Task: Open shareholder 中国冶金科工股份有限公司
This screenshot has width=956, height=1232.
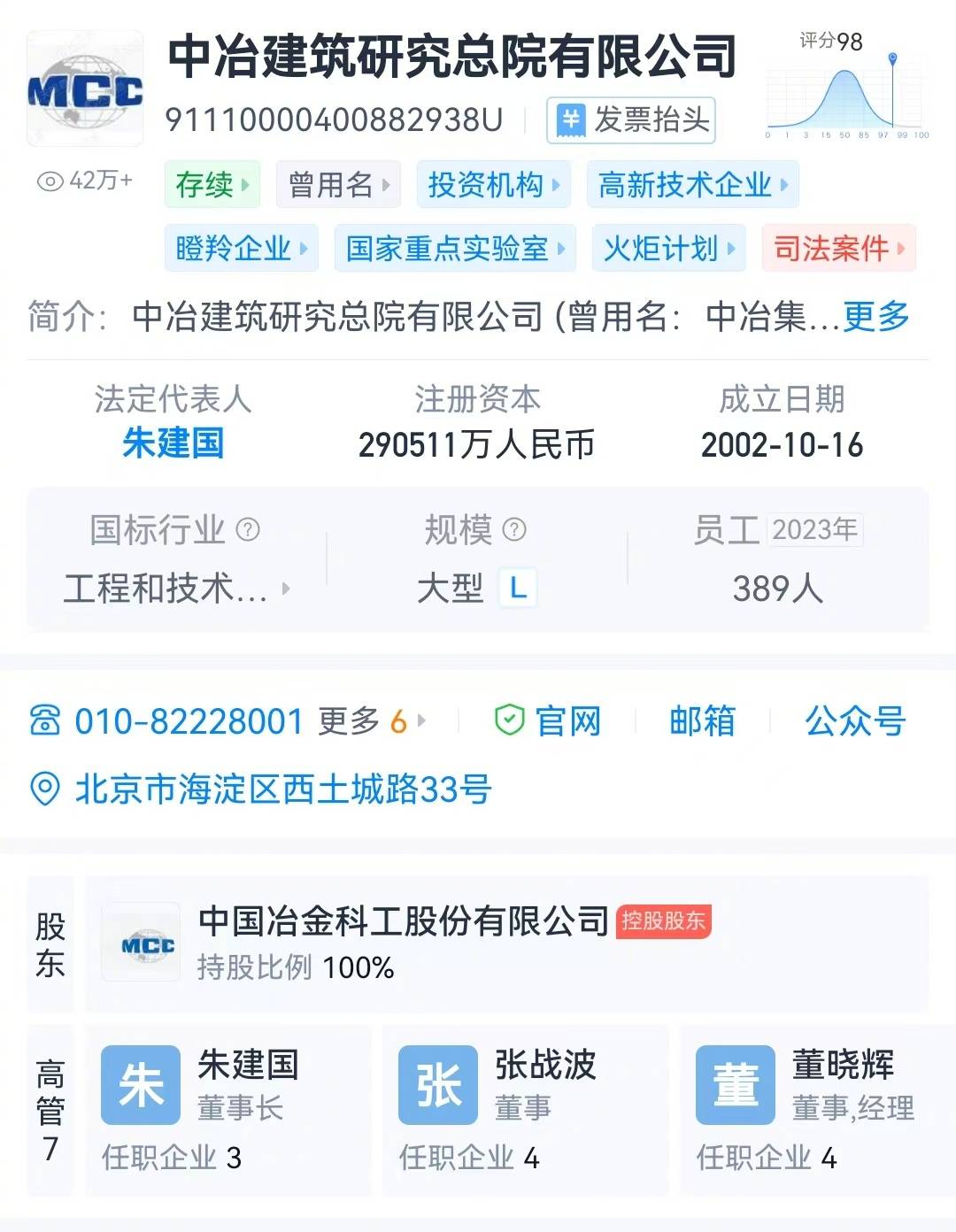Action: (403, 922)
